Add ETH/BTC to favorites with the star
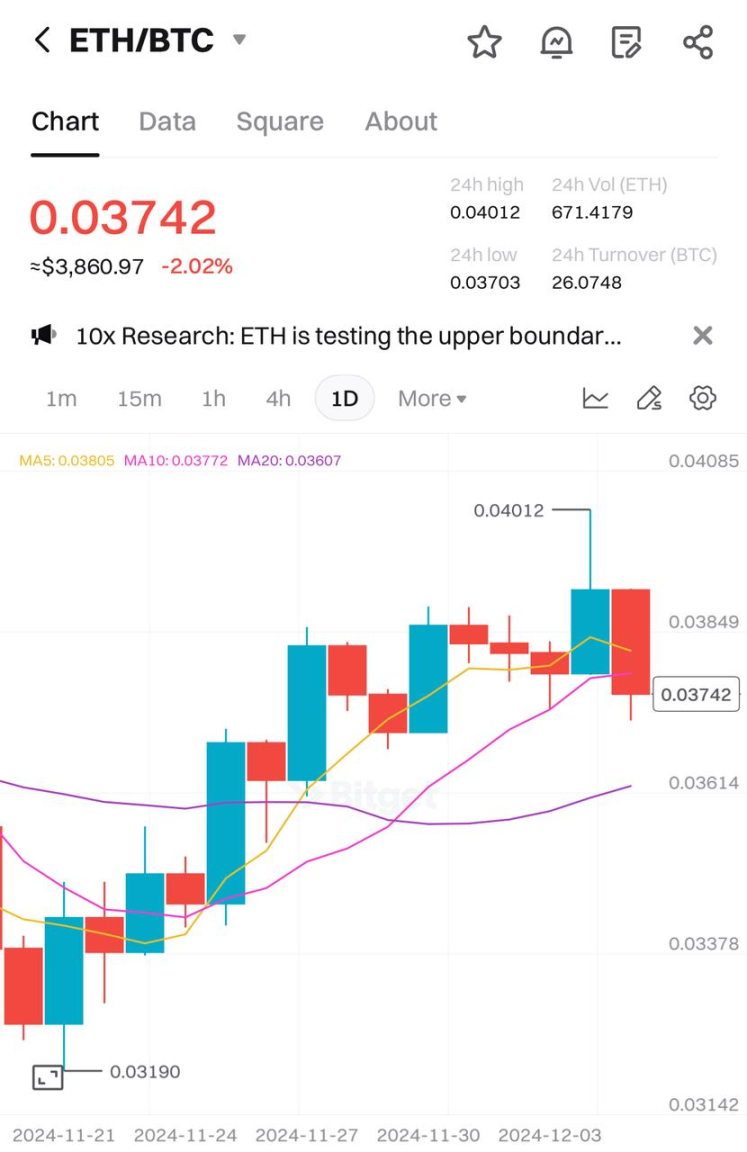The image size is (747, 1152). 484,42
